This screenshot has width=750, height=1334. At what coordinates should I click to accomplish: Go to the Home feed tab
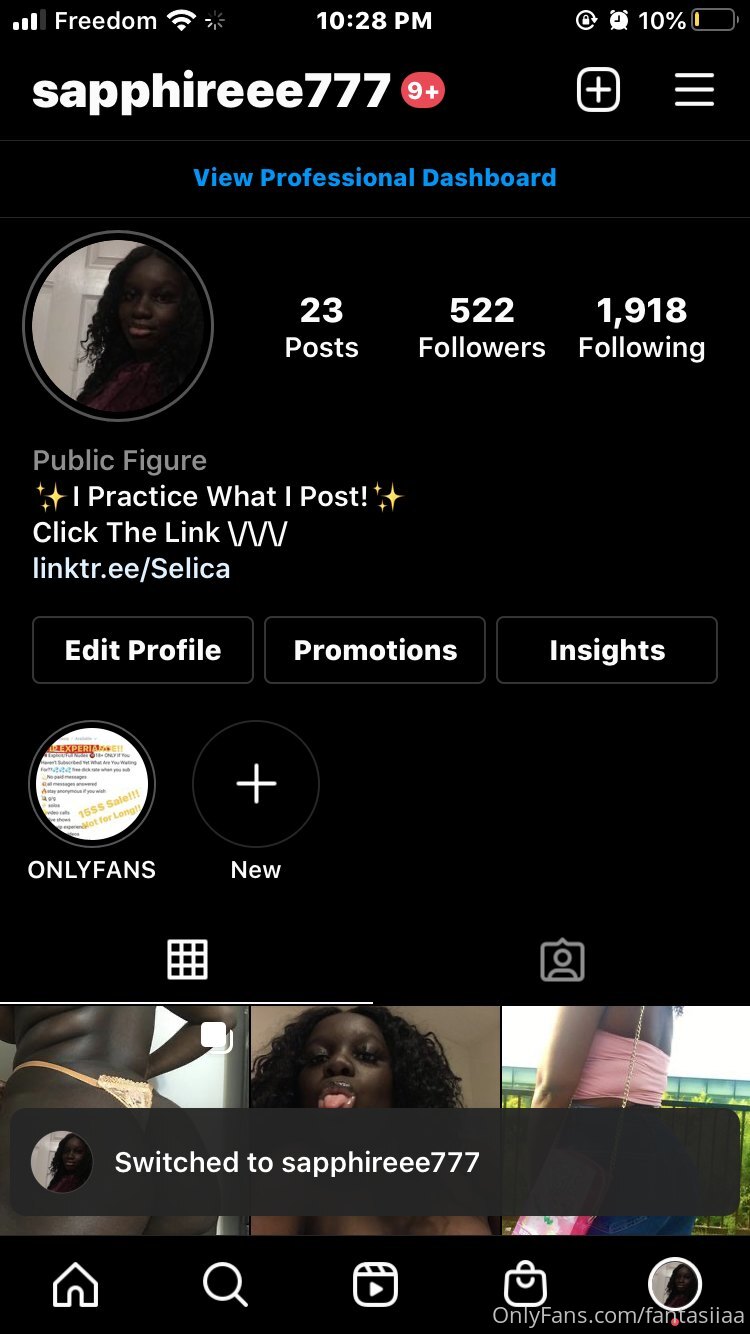point(75,1285)
